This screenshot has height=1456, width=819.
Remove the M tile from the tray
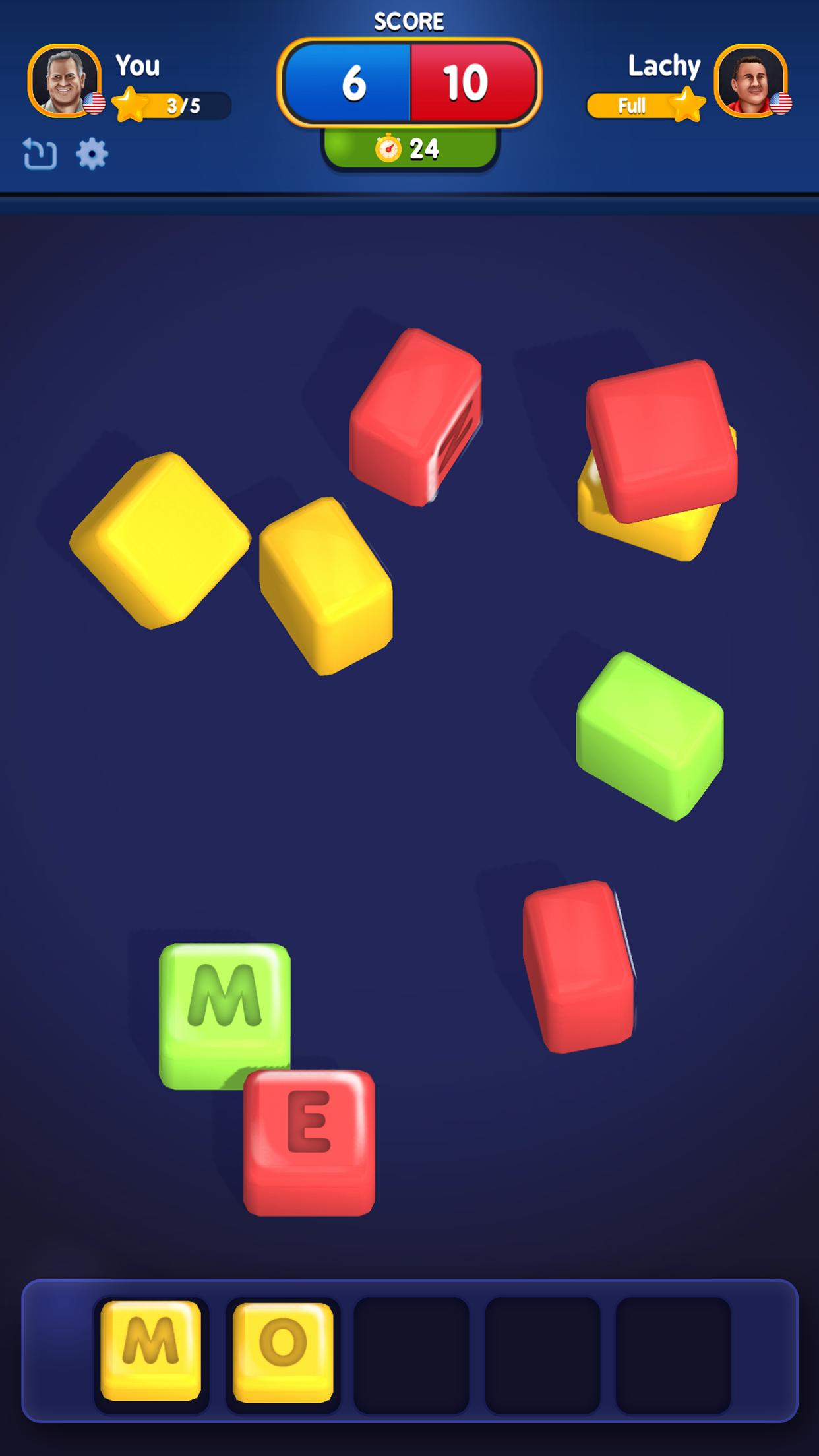pos(151,1350)
